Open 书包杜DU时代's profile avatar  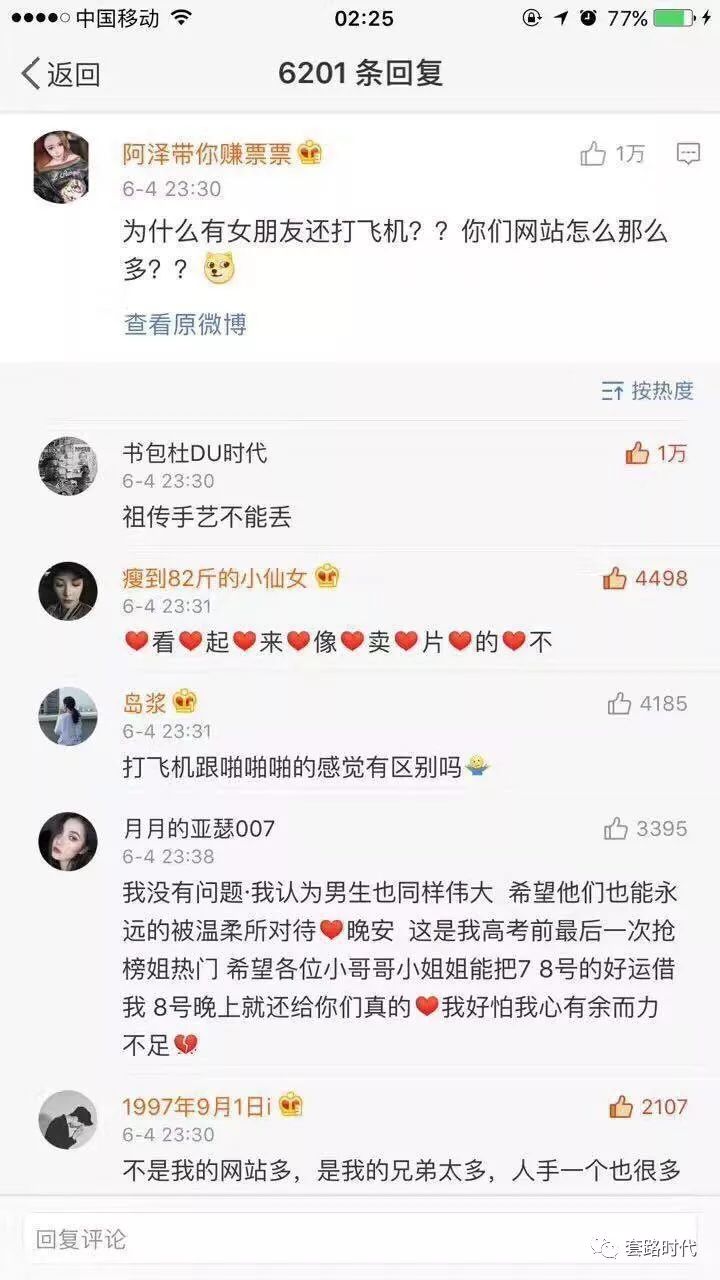tap(68, 465)
